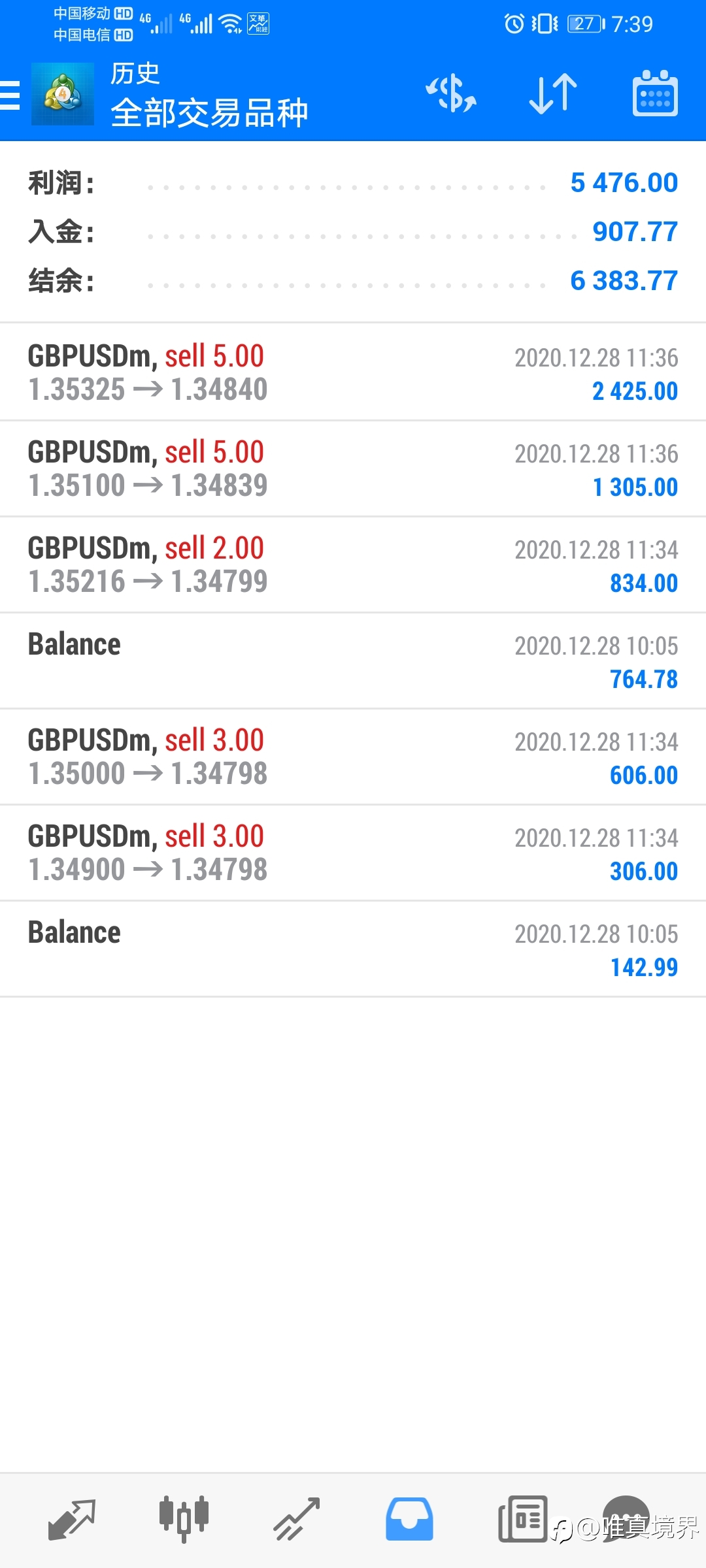Open the calendar date range picker
Image resolution: width=706 pixels, height=1568 pixels.
click(x=655, y=93)
